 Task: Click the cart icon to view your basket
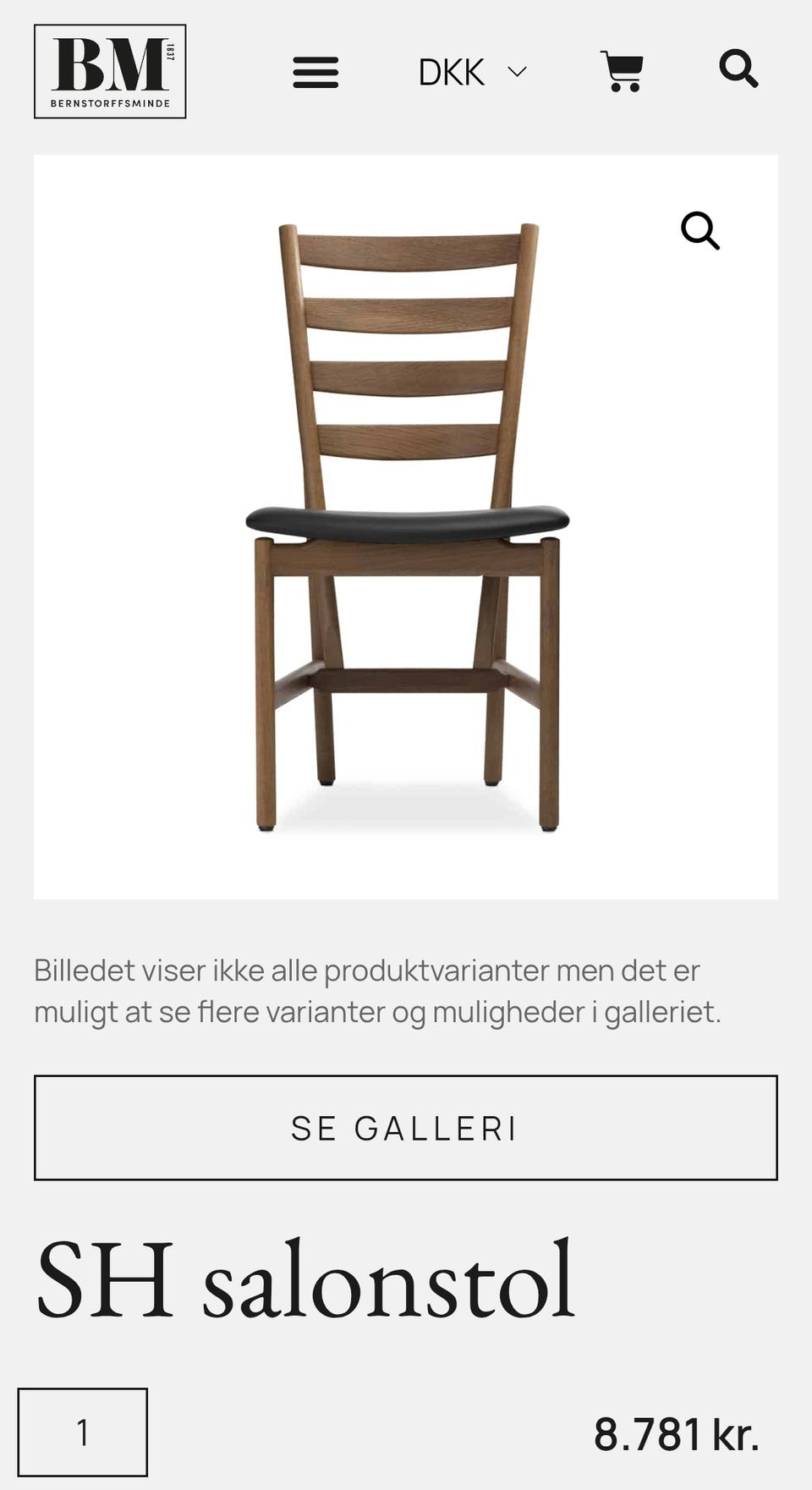pos(623,71)
